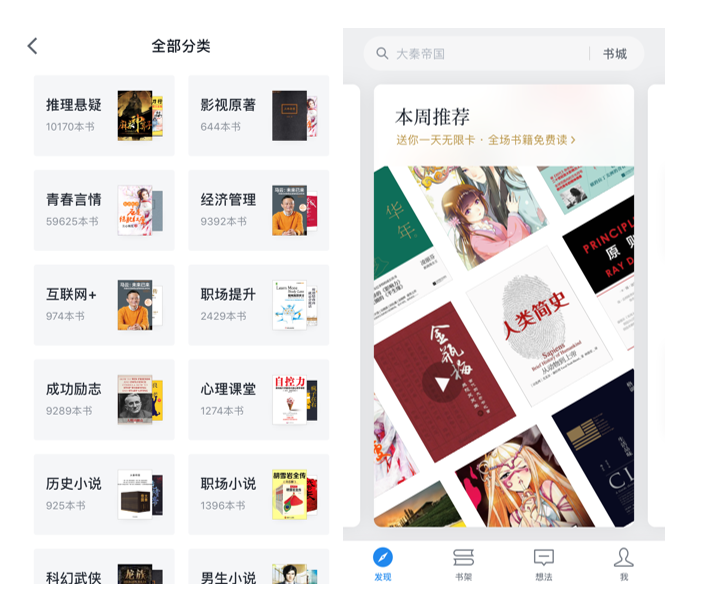Switch to the 书架 tab

463,563
